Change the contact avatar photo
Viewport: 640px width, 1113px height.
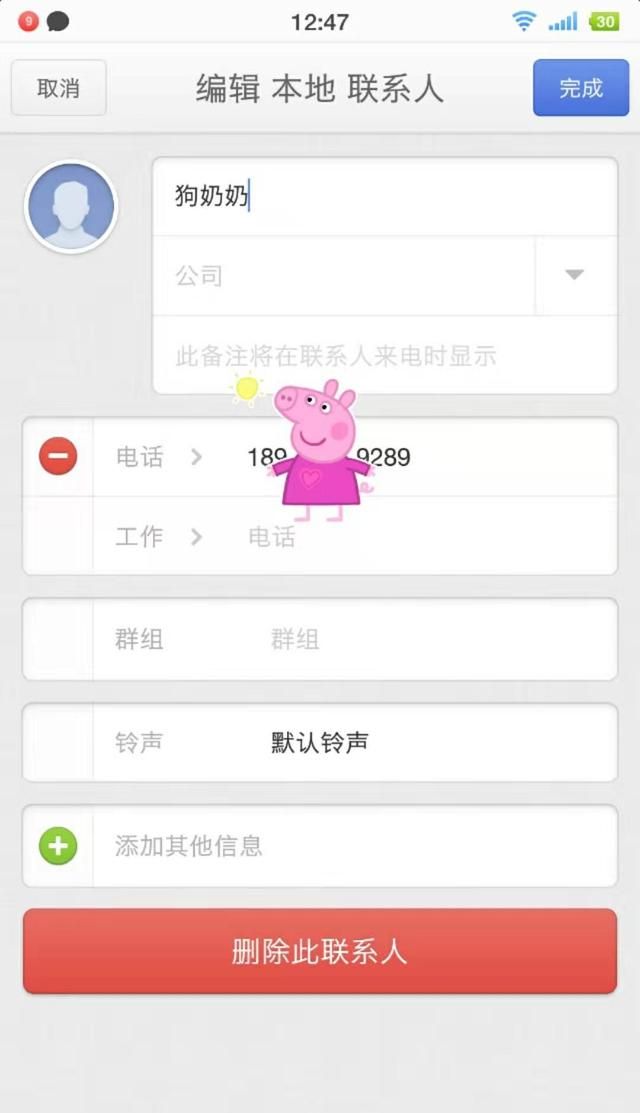(x=71, y=207)
